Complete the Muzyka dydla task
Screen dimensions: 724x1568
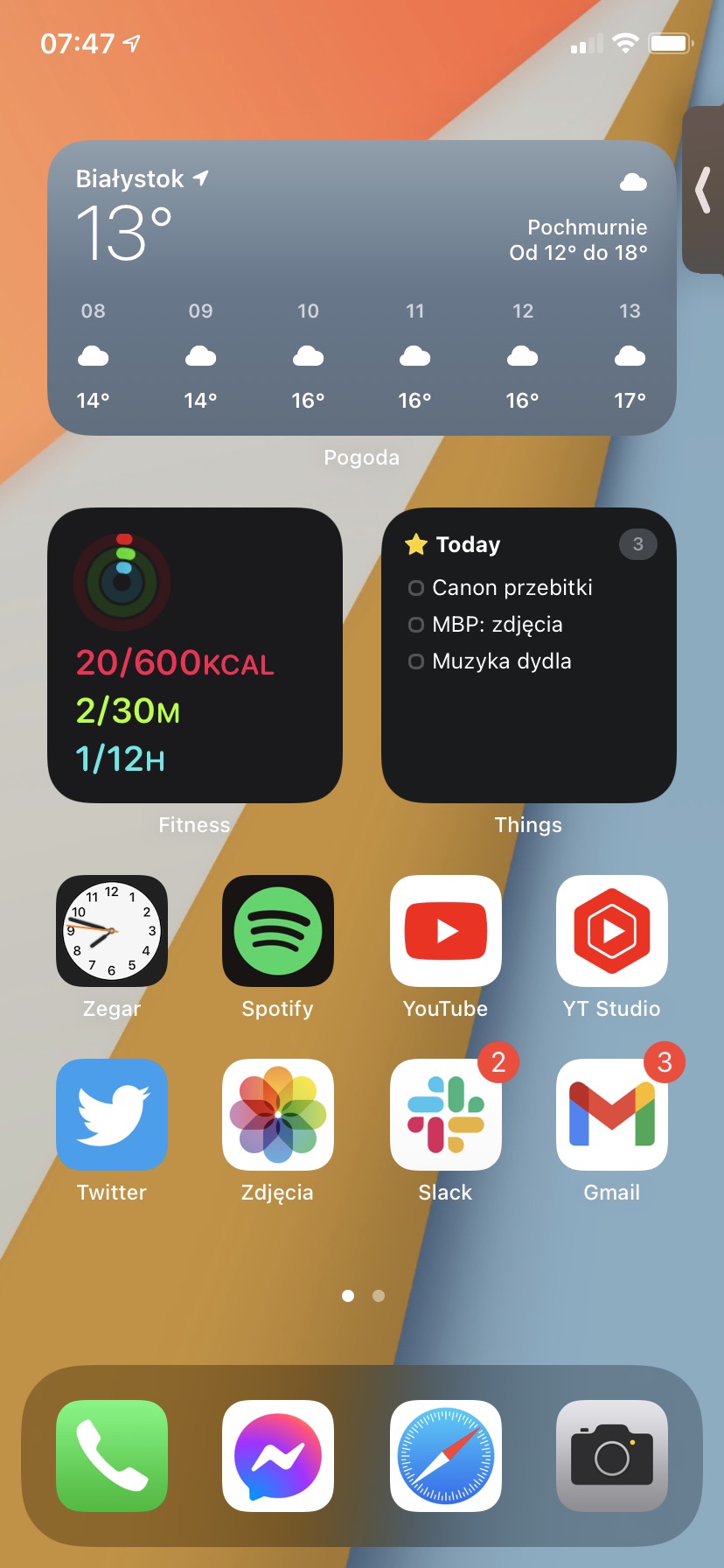coord(416,661)
